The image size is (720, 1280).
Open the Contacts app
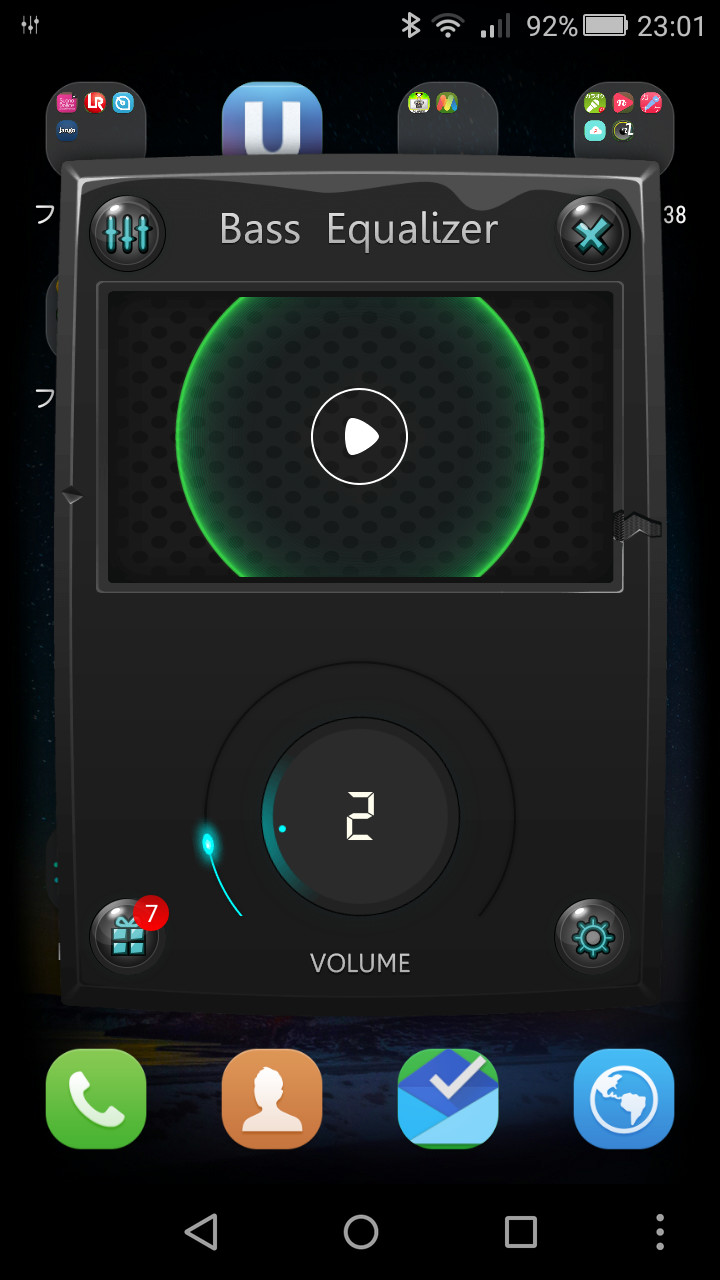point(272,1098)
